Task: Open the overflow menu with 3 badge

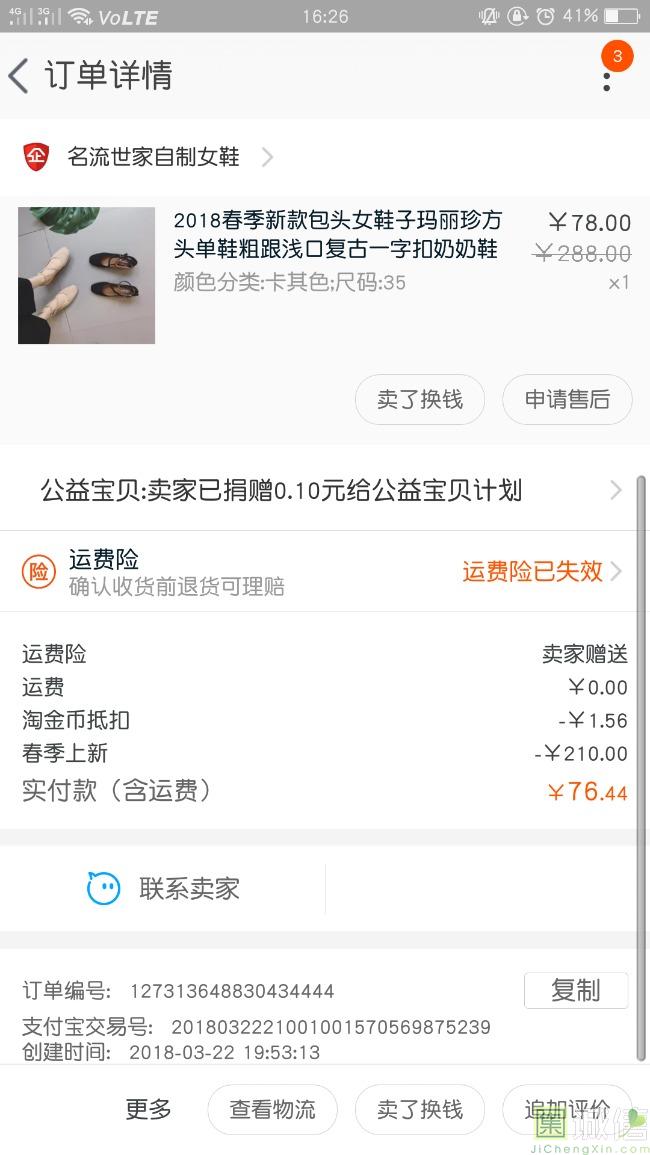Action: [x=607, y=74]
